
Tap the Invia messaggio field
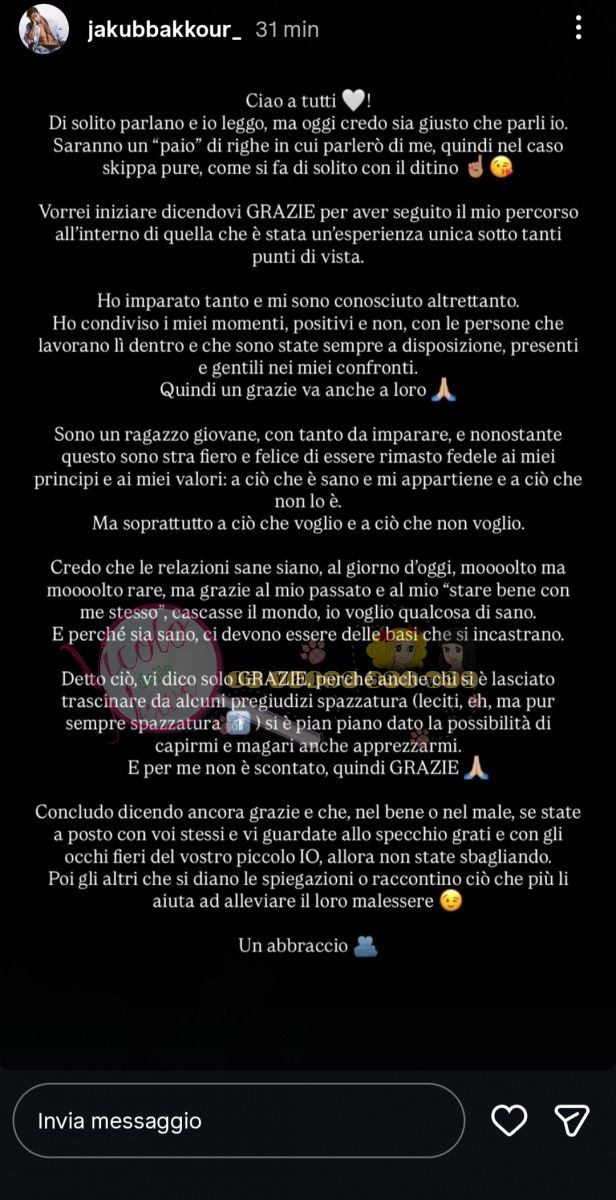pyautogui.click(x=239, y=1121)
